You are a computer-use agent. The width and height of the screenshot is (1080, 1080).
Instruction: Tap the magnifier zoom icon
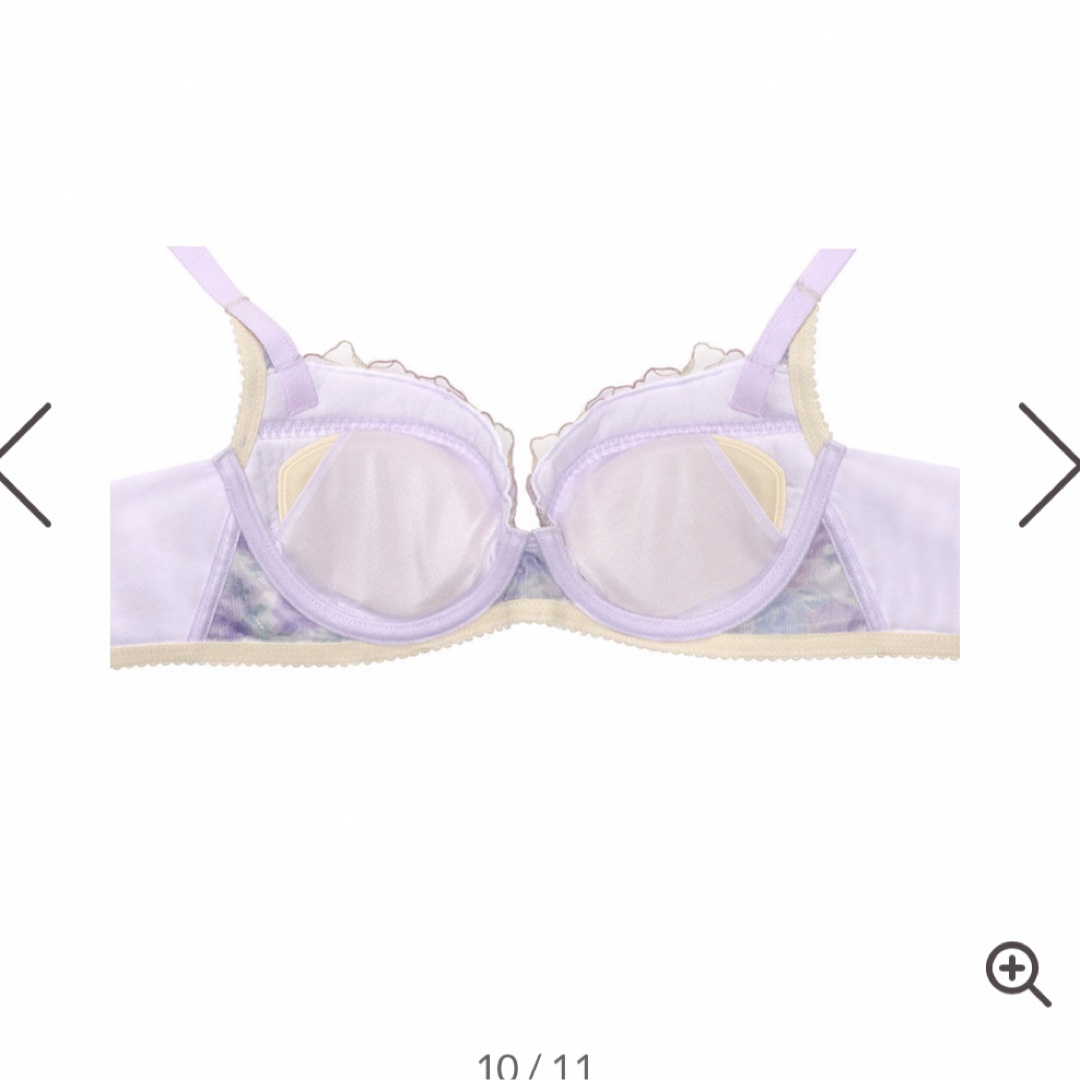click(1017, 972)
